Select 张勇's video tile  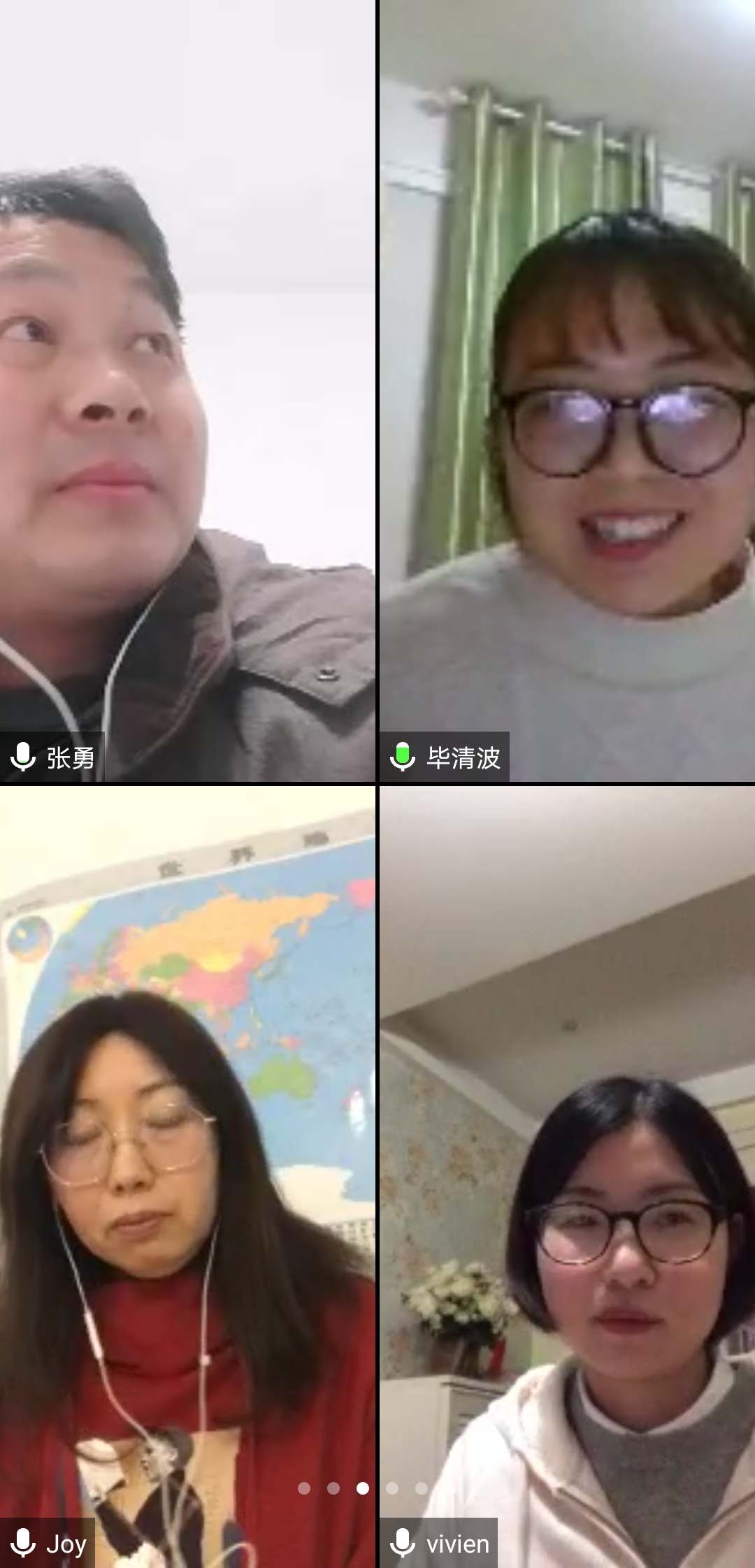point(187,391)
